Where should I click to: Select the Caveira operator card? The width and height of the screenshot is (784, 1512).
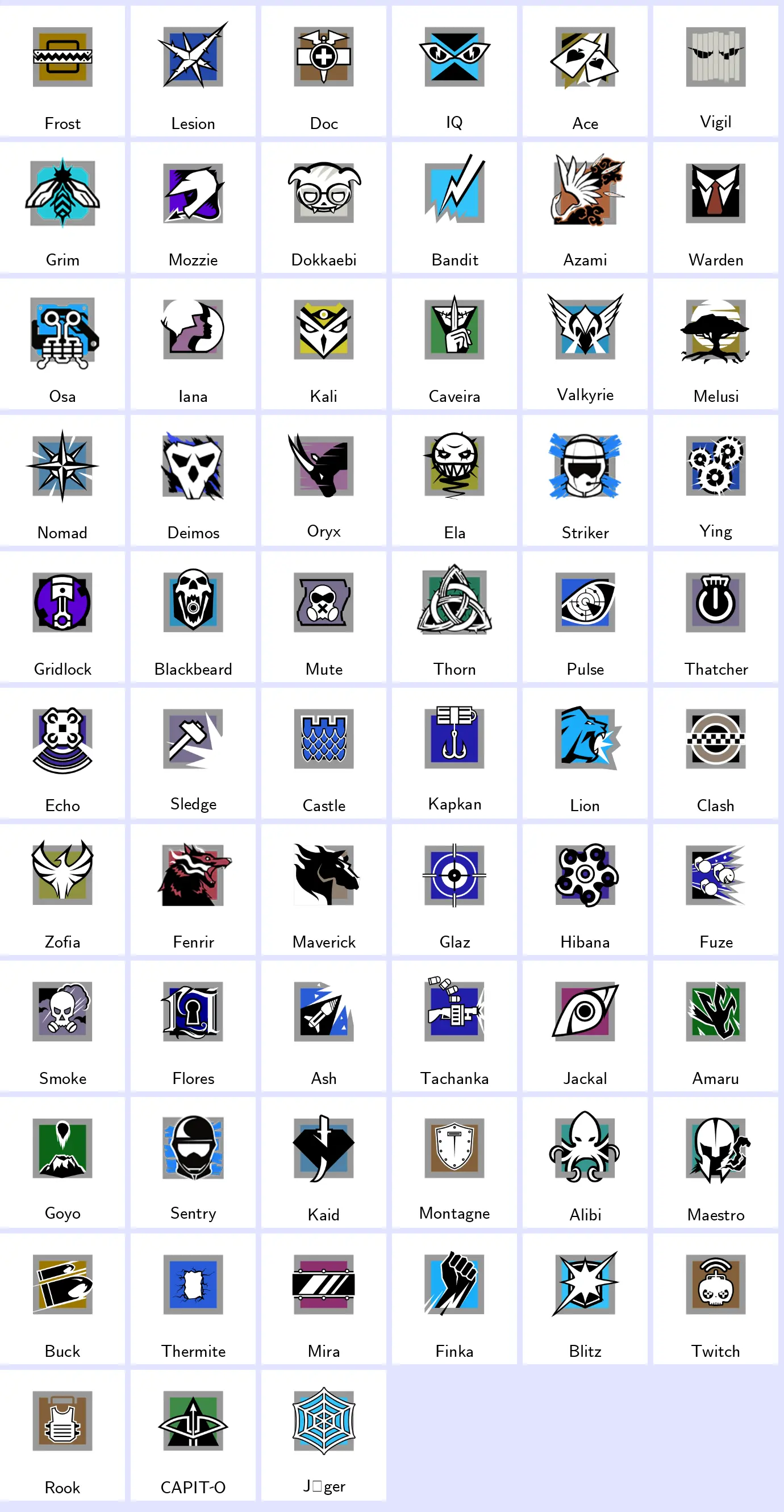point(454,343)
